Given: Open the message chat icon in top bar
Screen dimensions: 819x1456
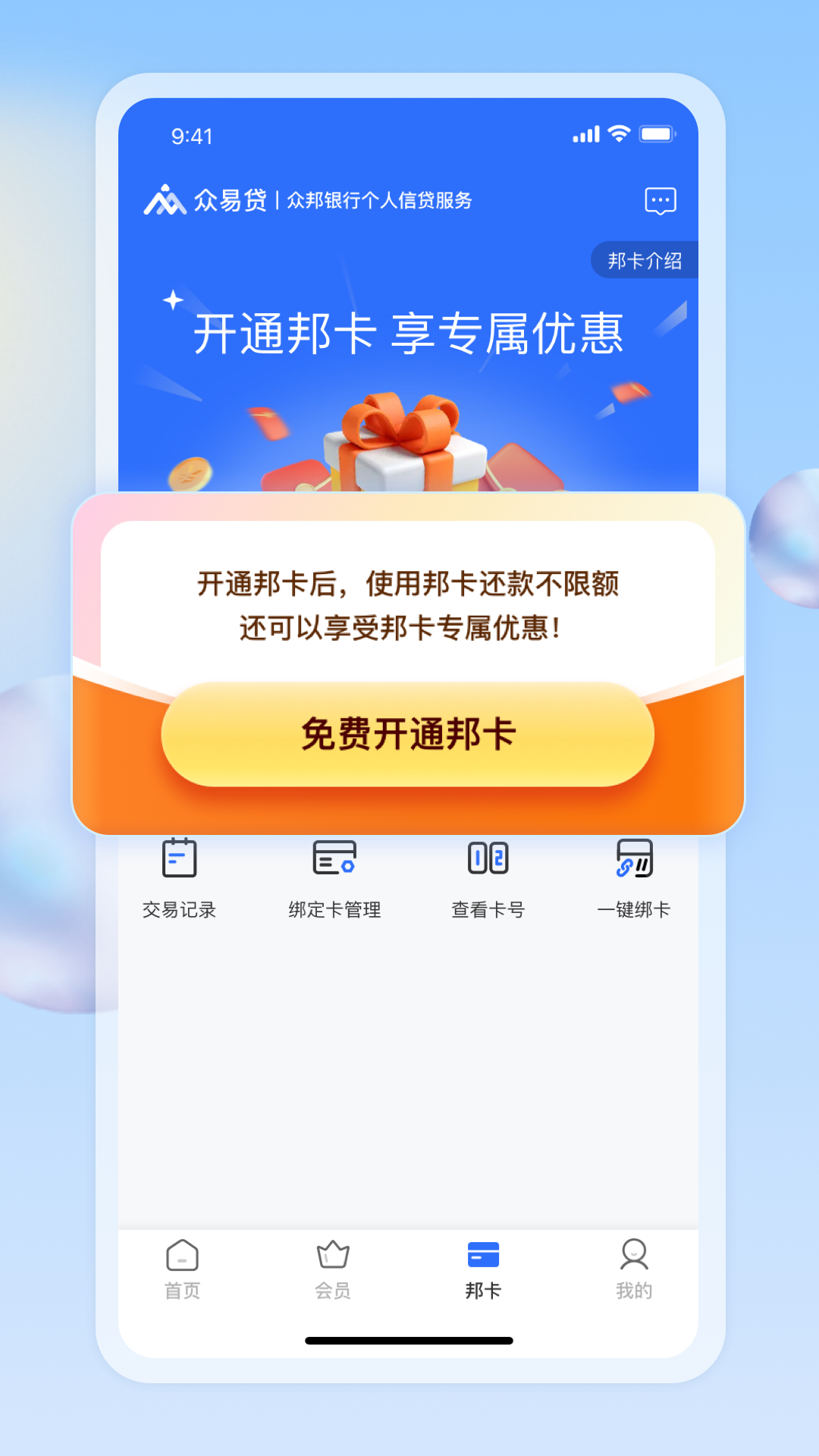Looking at the screenshot, I should click(x=660, y=201).
